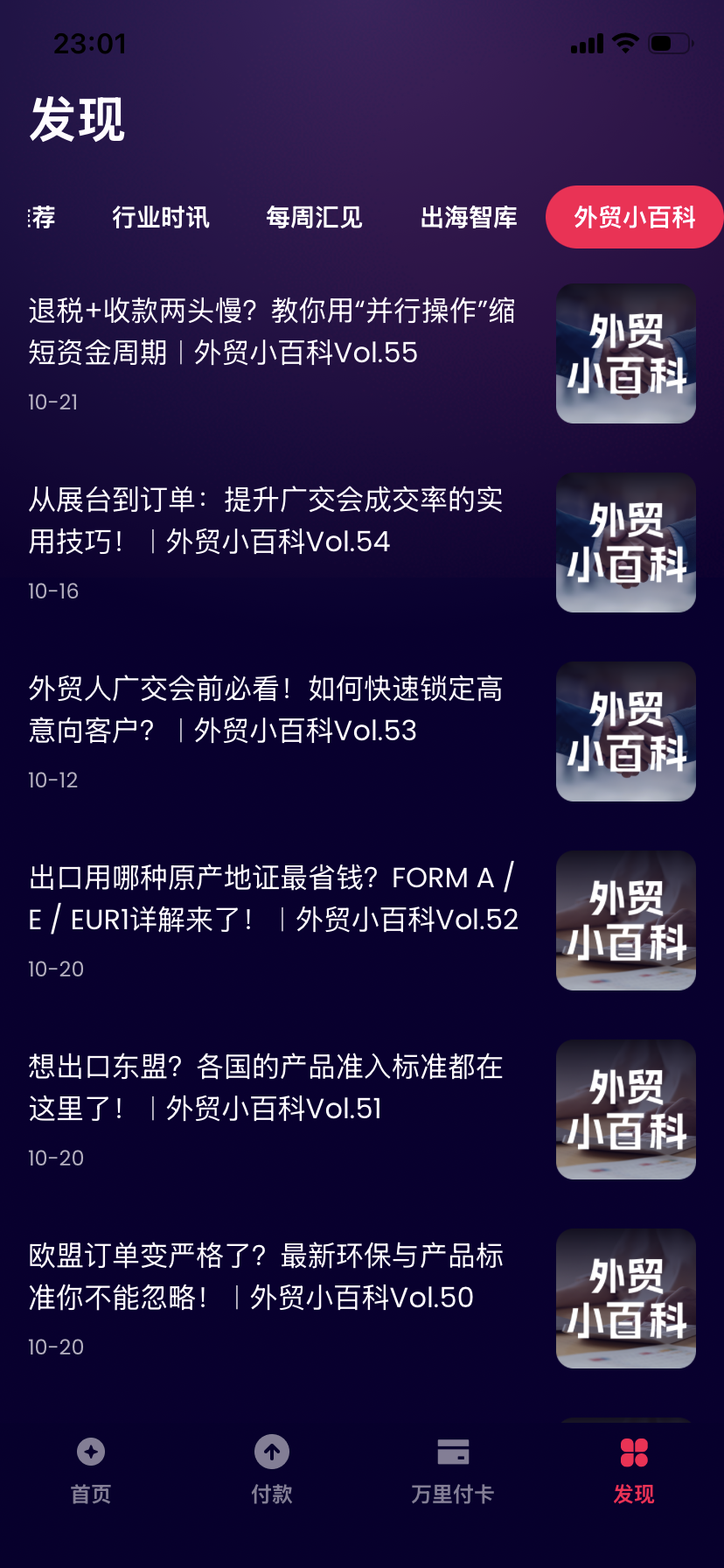Image resolution: width=724 pixels, height=1568 pixels.
Task: Switch to the 行业时讯 tab
Action: coord(161,217)
